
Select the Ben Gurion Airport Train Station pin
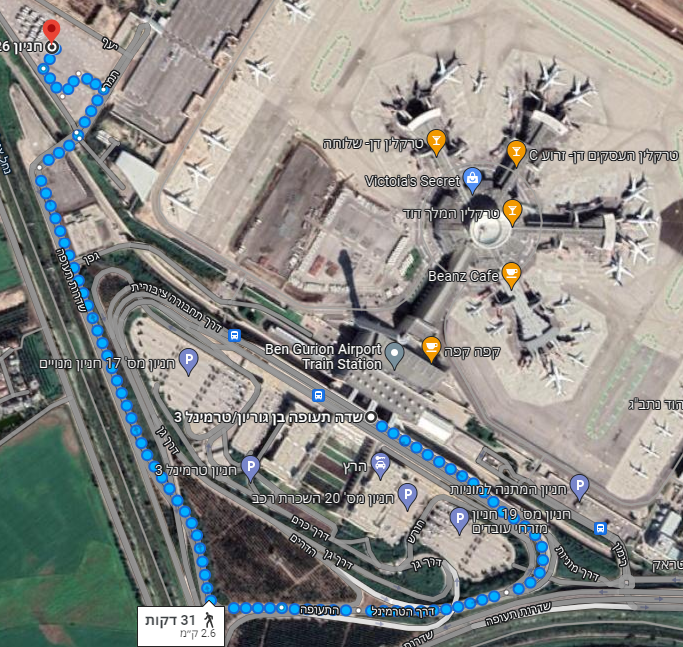click(x=395, y=353)
